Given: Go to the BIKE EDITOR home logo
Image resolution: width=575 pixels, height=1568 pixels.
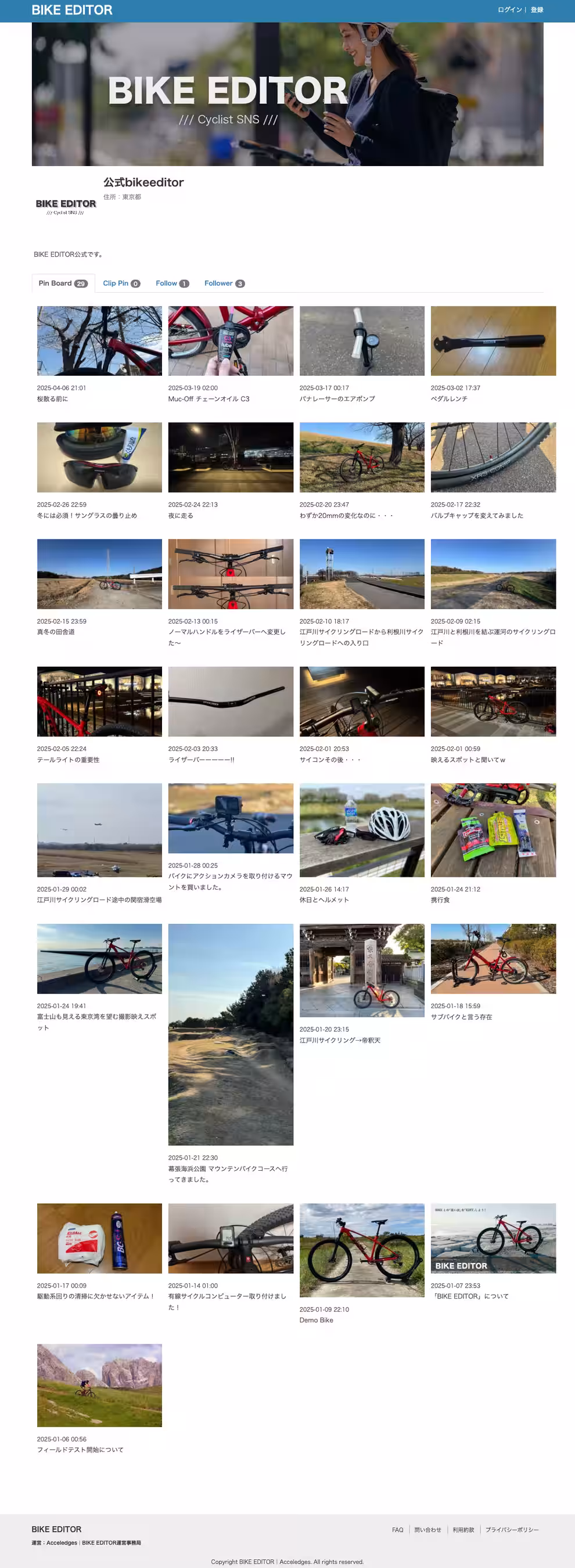Looking at the screenshot, I should point(72,10).
